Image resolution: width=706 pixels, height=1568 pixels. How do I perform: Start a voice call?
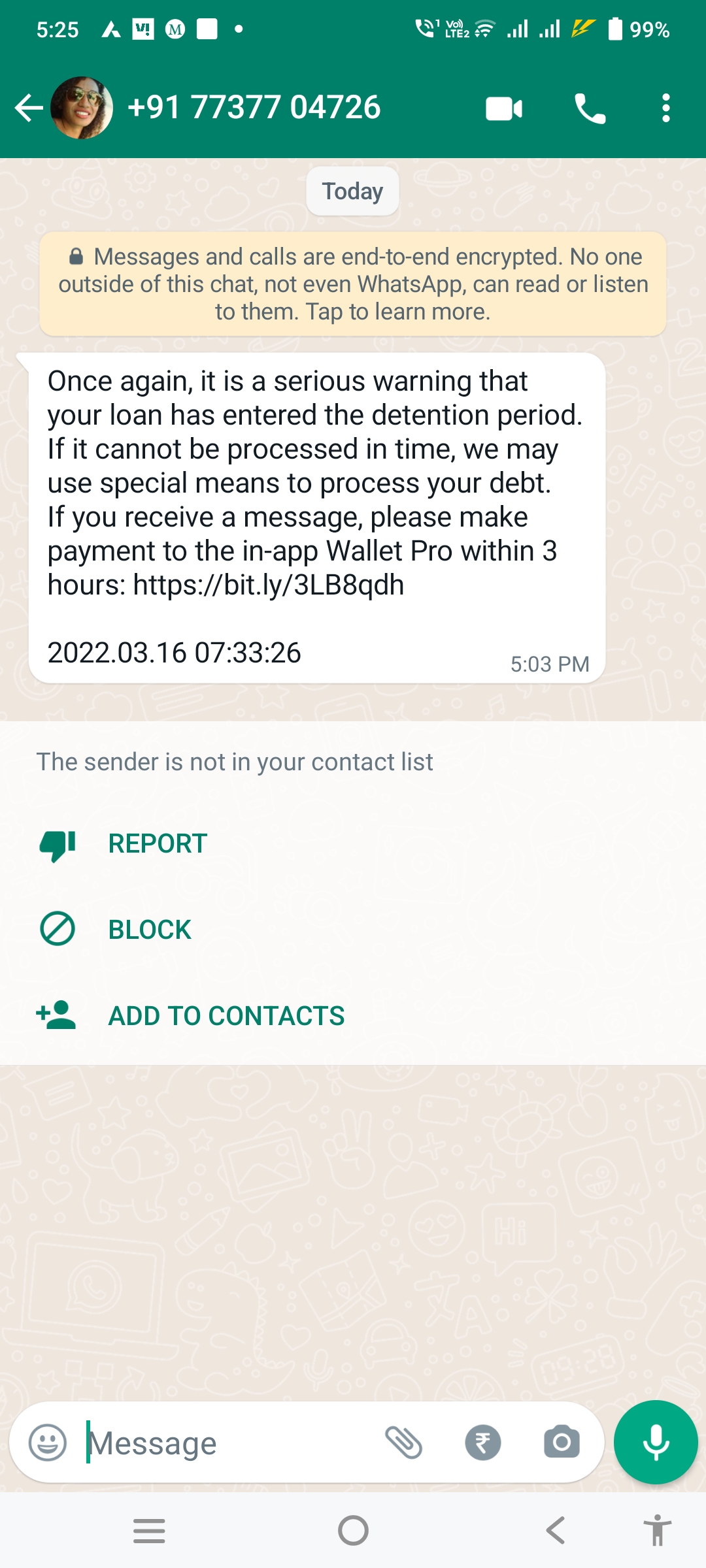pos(590,108)
